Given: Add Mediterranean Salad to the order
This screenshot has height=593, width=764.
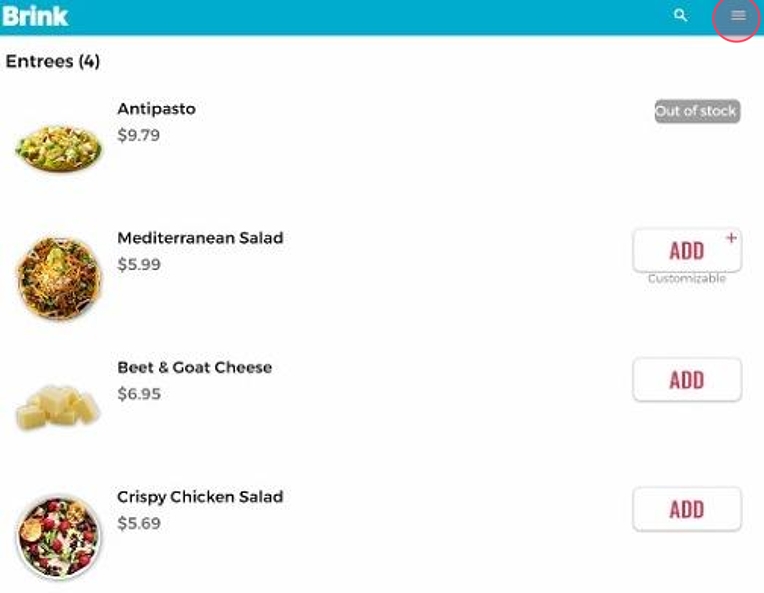Looking at the screenshot, I should [687, 251].
